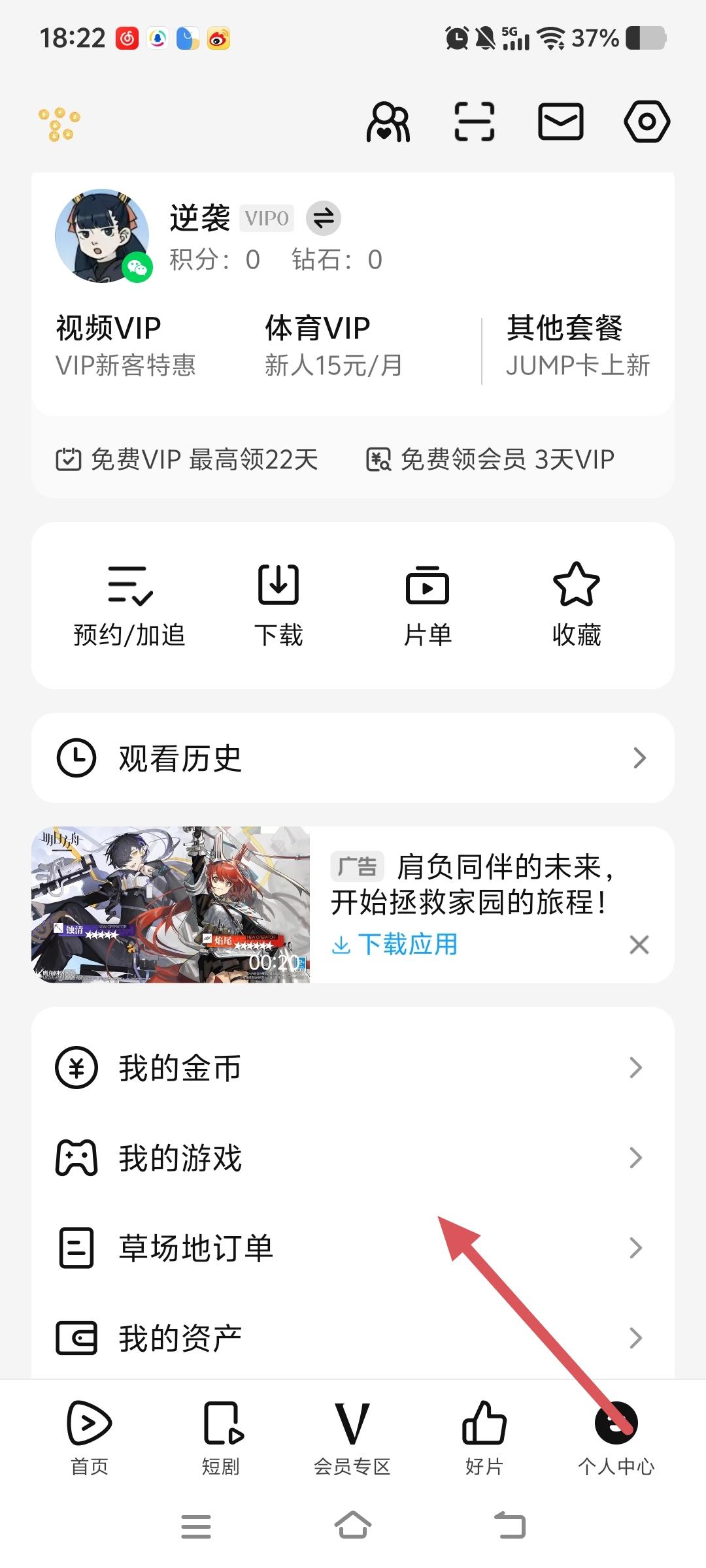
Task: Open 收藏 favorites
Action: coord(577,606)
